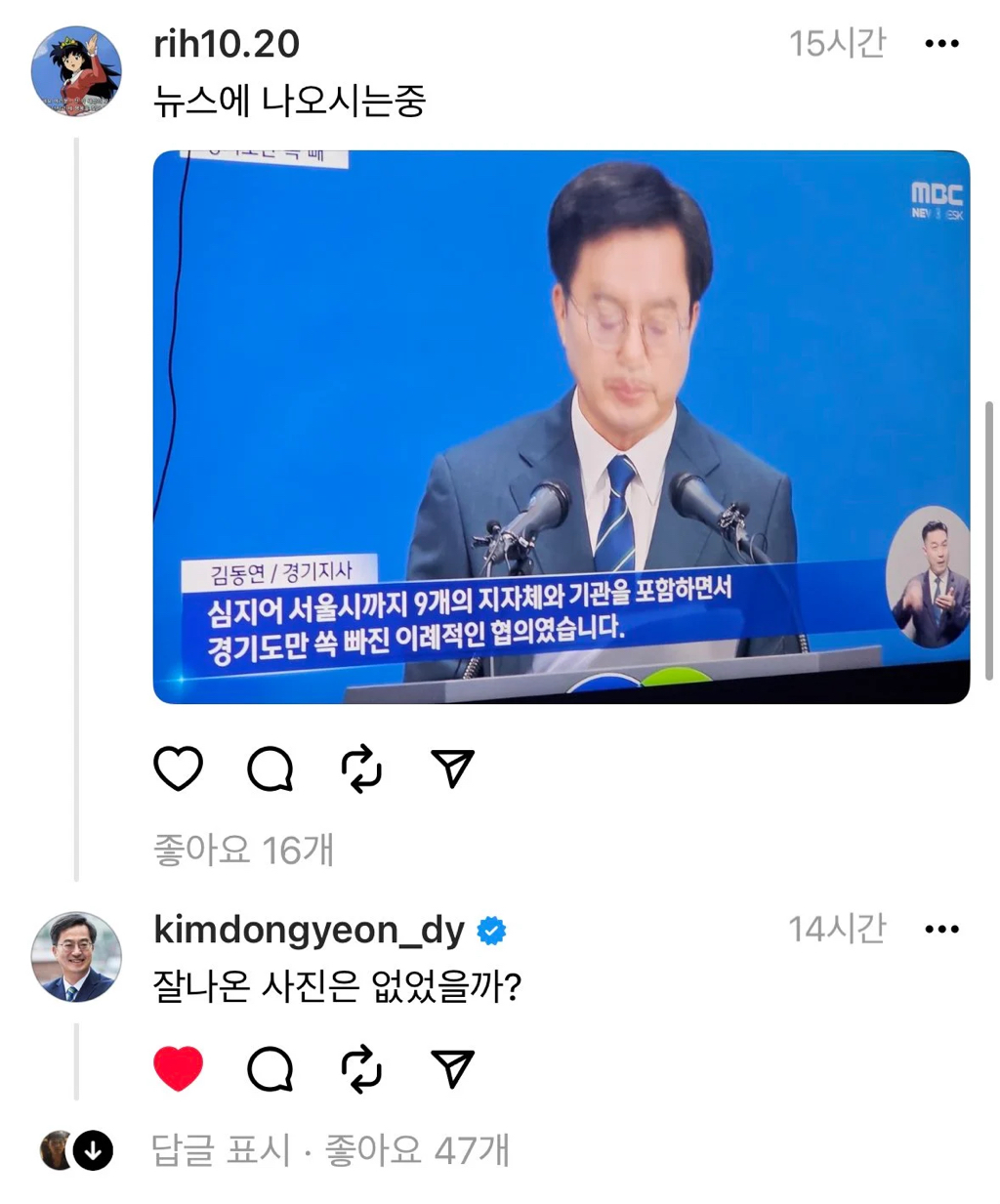Send kimdongyeon_dy's reply via the share icon
The image size is (1000, 1204).
click(x=451, y=1068)
